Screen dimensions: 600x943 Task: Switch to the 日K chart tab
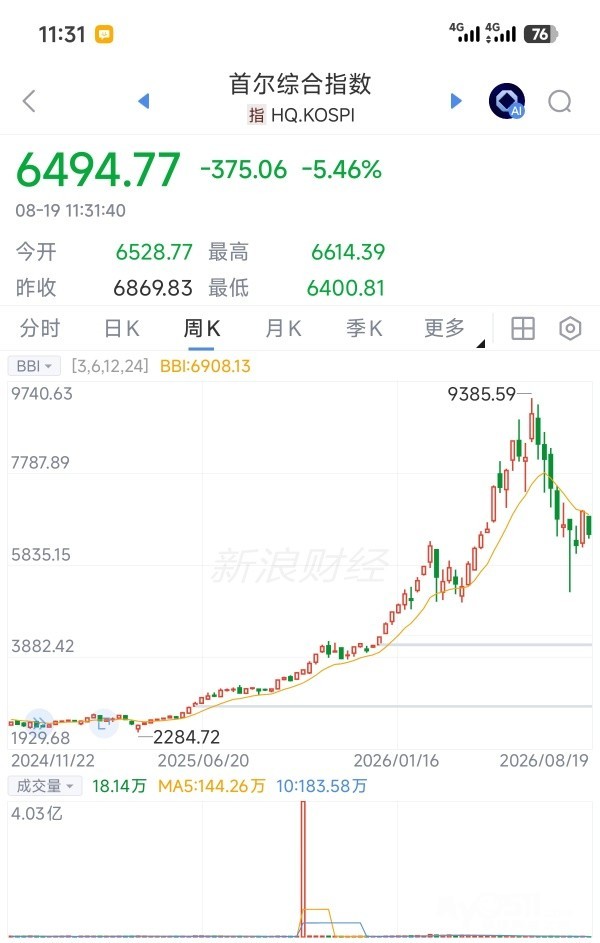click(x=121, y=328)
